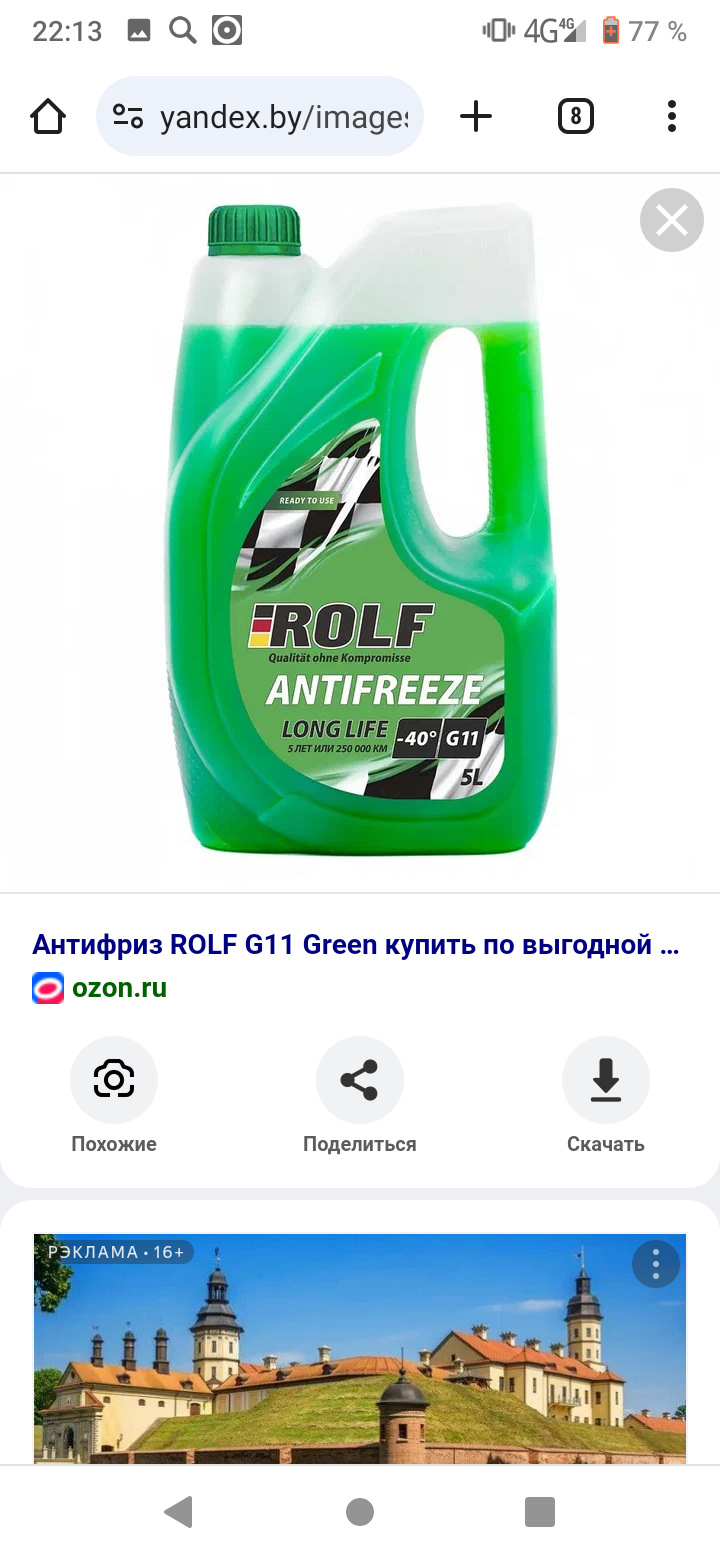720x1560 pixels.
Task: Open the ad options menu
Action: tap(656, 1265)
